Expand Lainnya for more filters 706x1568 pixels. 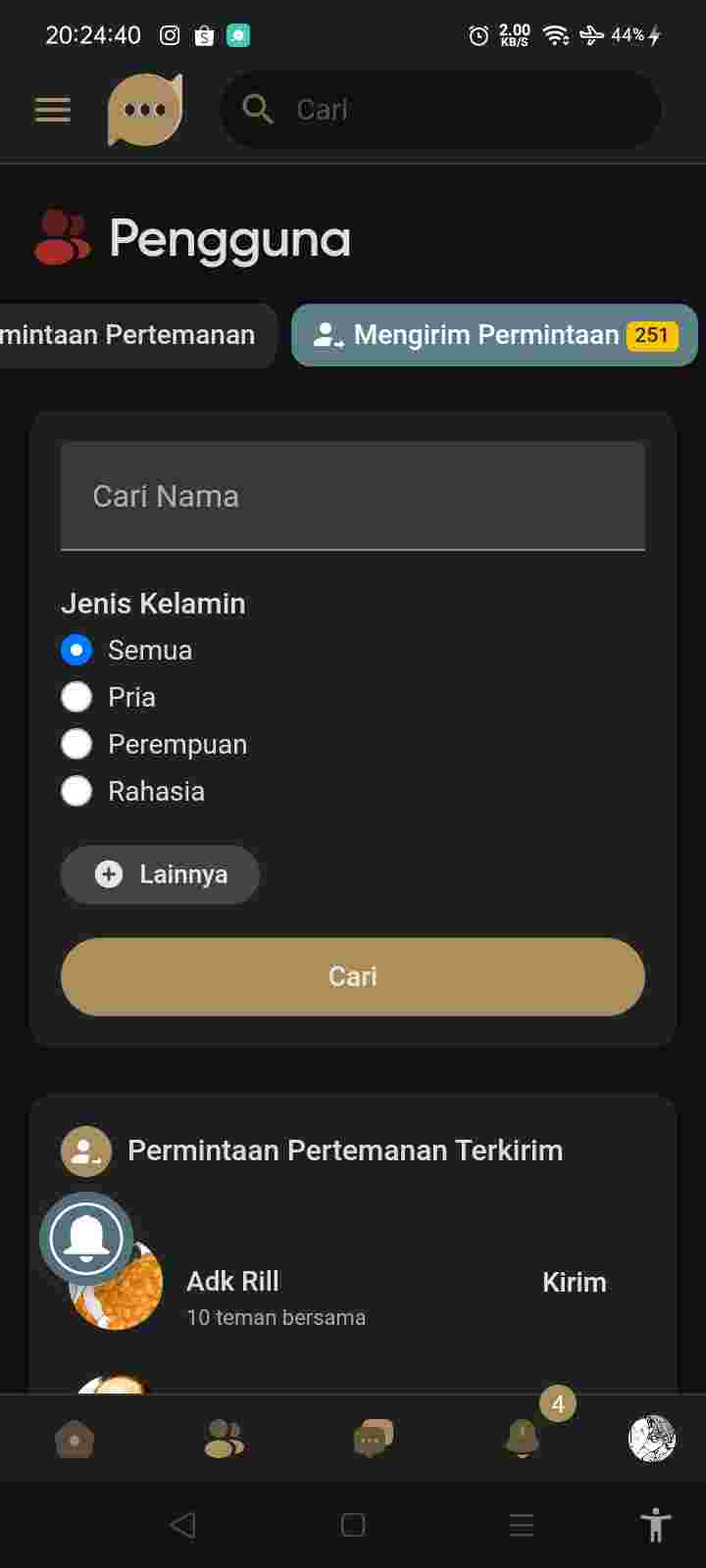coord(161,874)
